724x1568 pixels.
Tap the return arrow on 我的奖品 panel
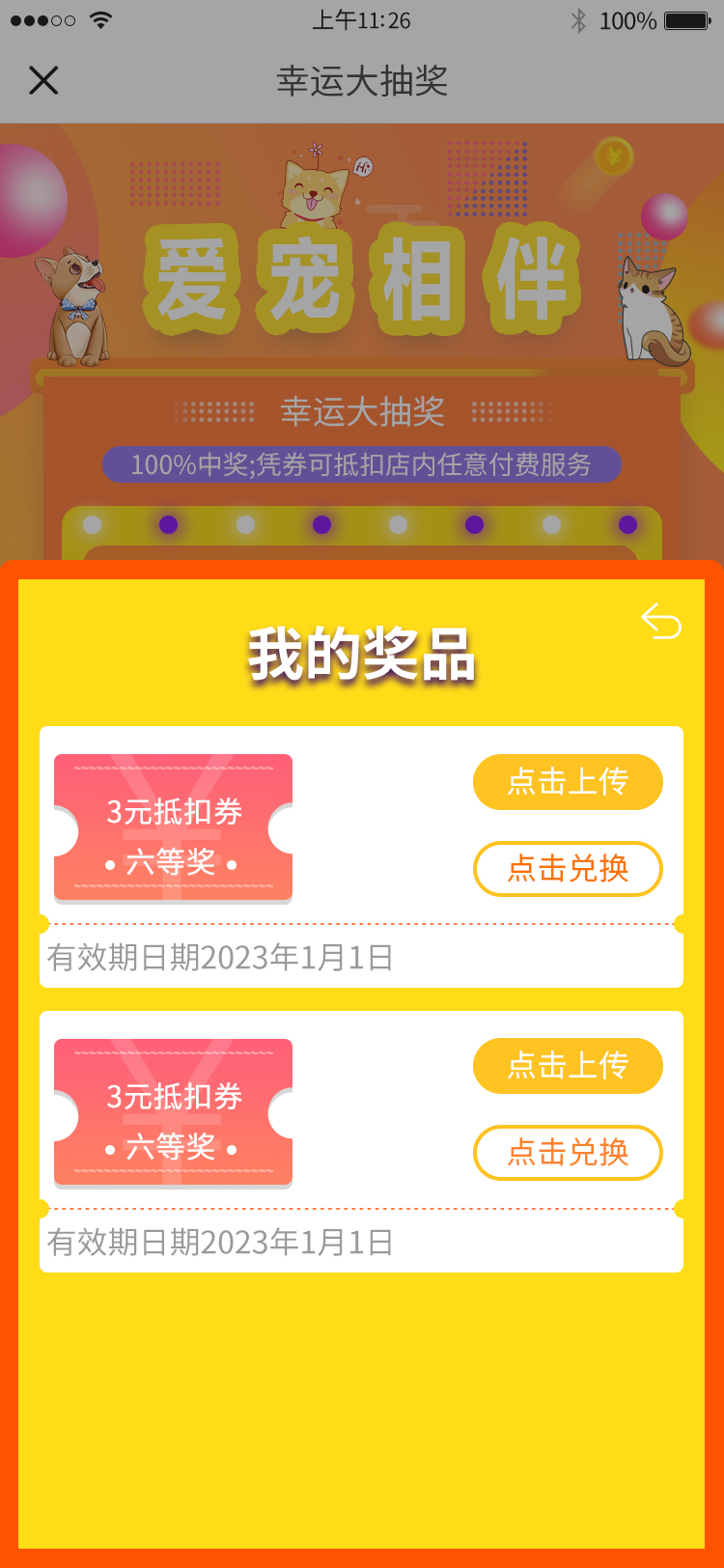(661, 622)
